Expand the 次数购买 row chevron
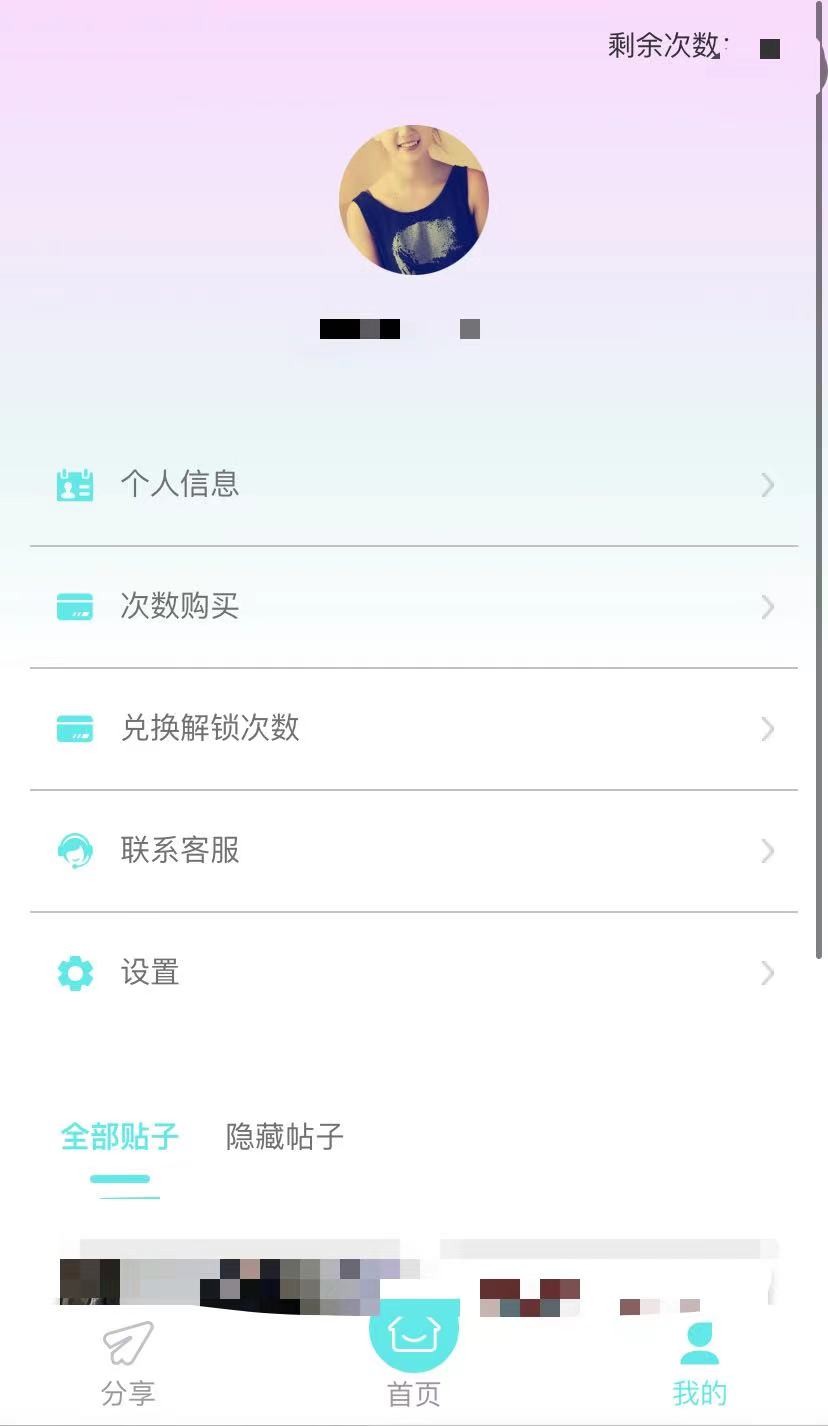 click(767, 607)
